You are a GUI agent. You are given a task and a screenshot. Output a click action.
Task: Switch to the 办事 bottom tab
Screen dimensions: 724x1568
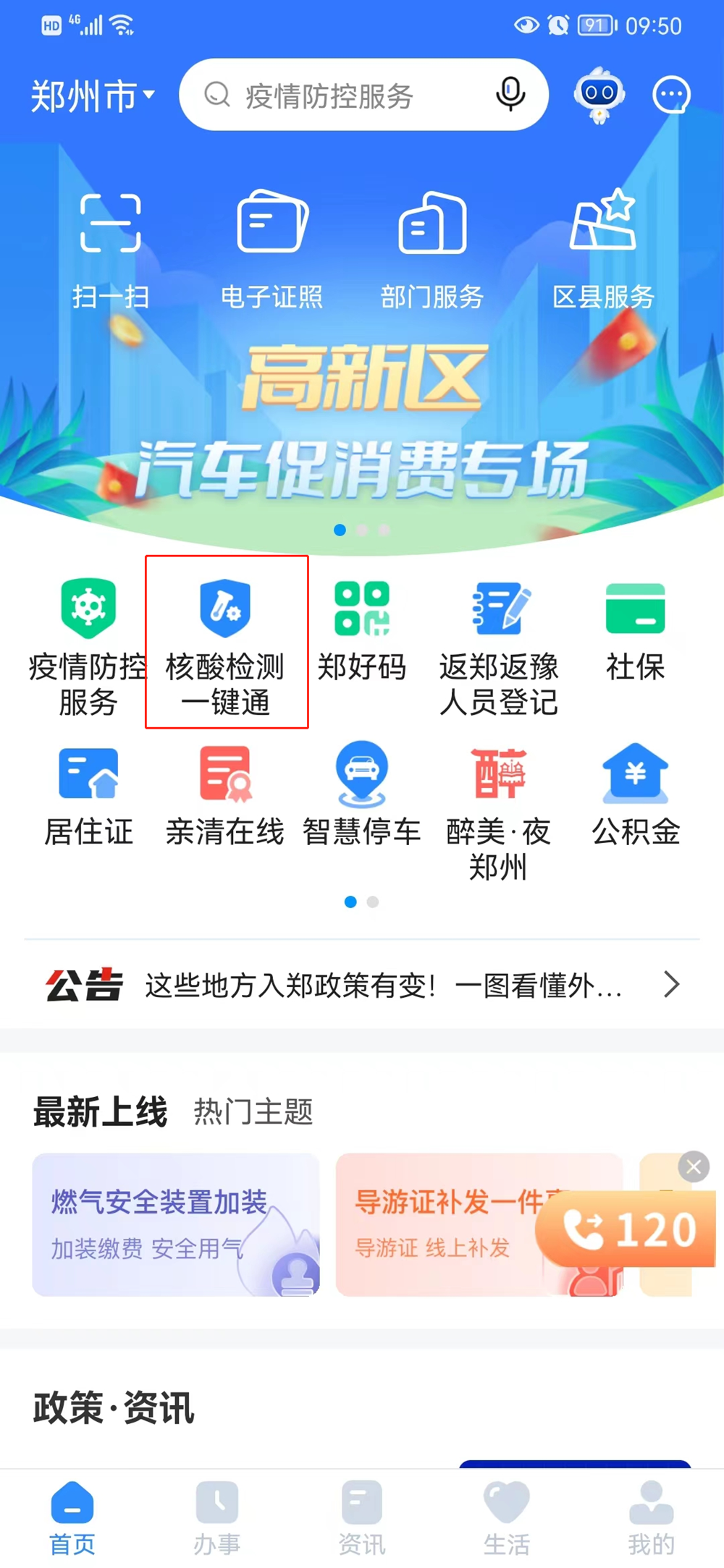coord(216,1517)
